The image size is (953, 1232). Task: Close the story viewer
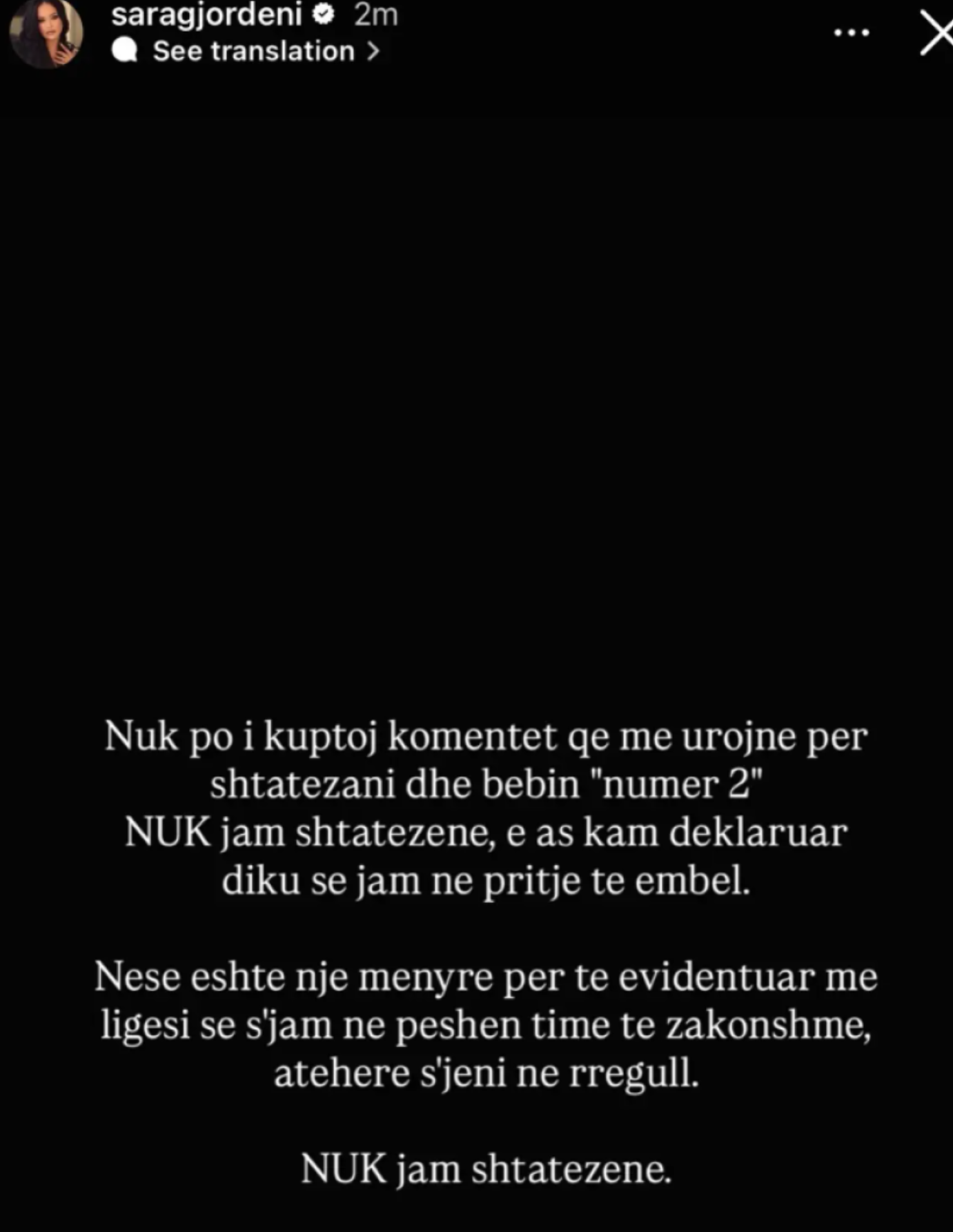[x=936, y=34]
